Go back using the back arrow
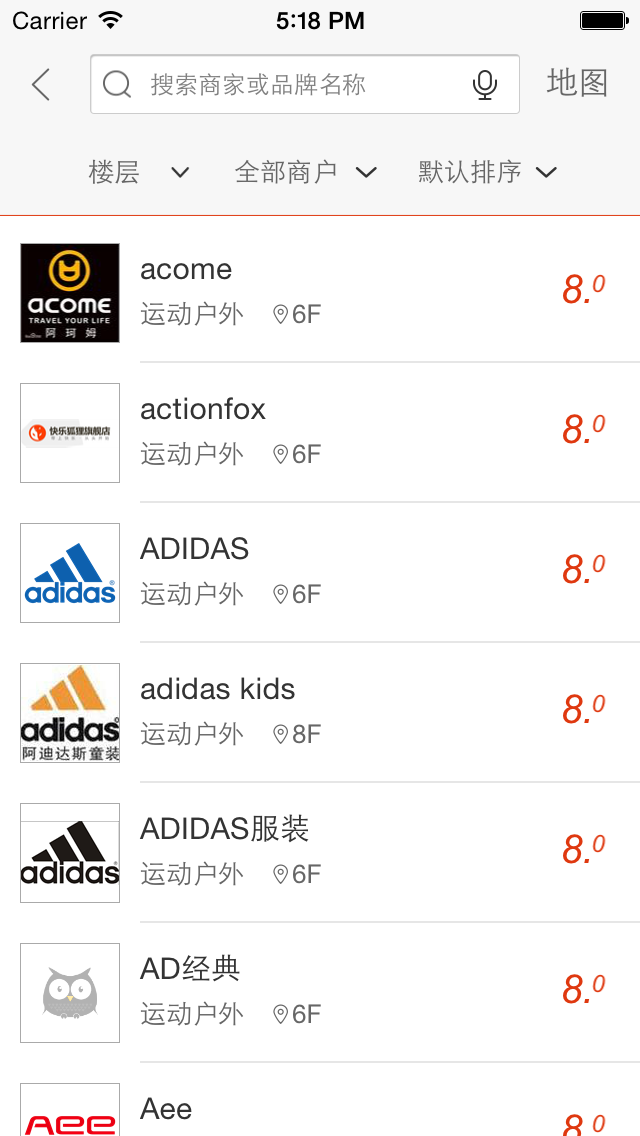Screen dimensions: 640x1136 41,85
